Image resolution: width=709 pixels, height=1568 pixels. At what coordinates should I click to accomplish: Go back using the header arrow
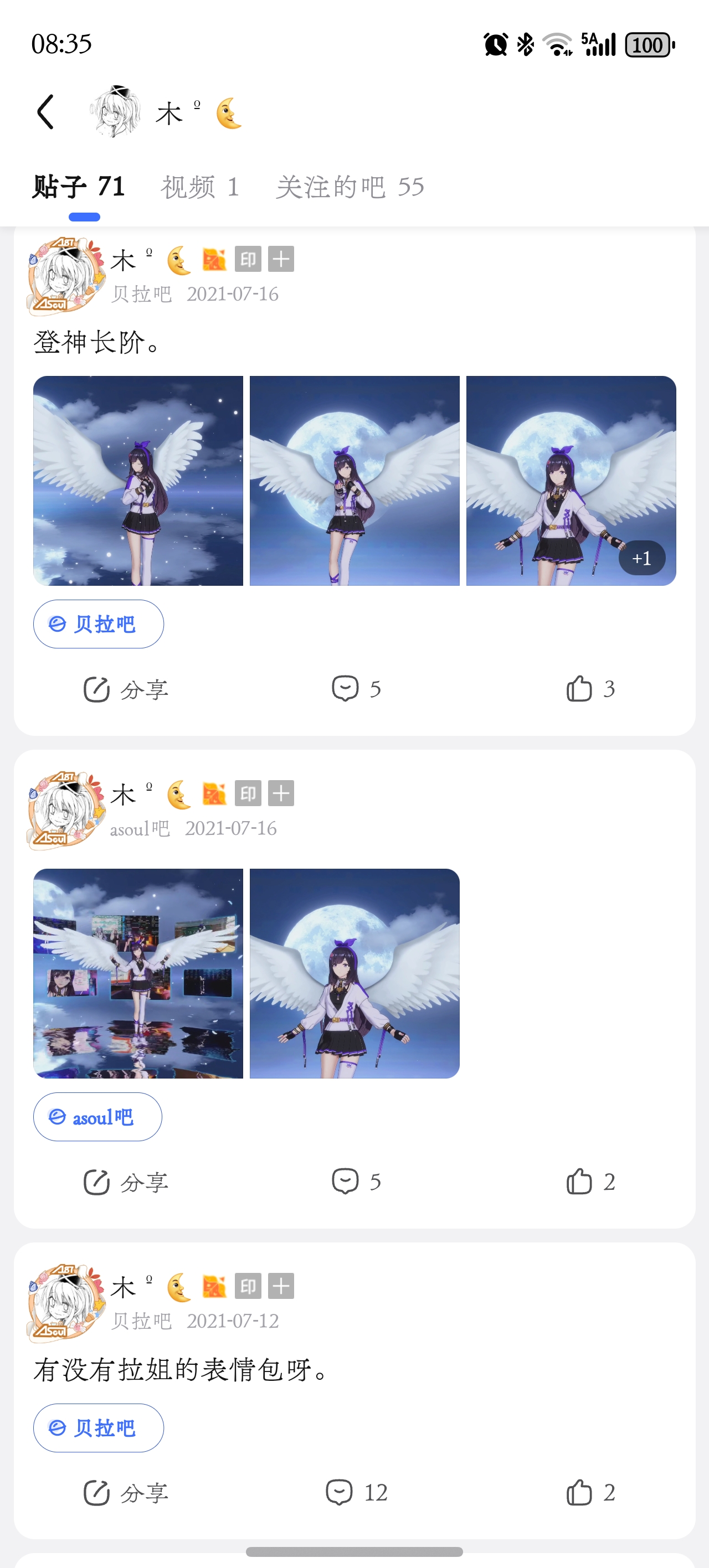click(x=45, y=112)
